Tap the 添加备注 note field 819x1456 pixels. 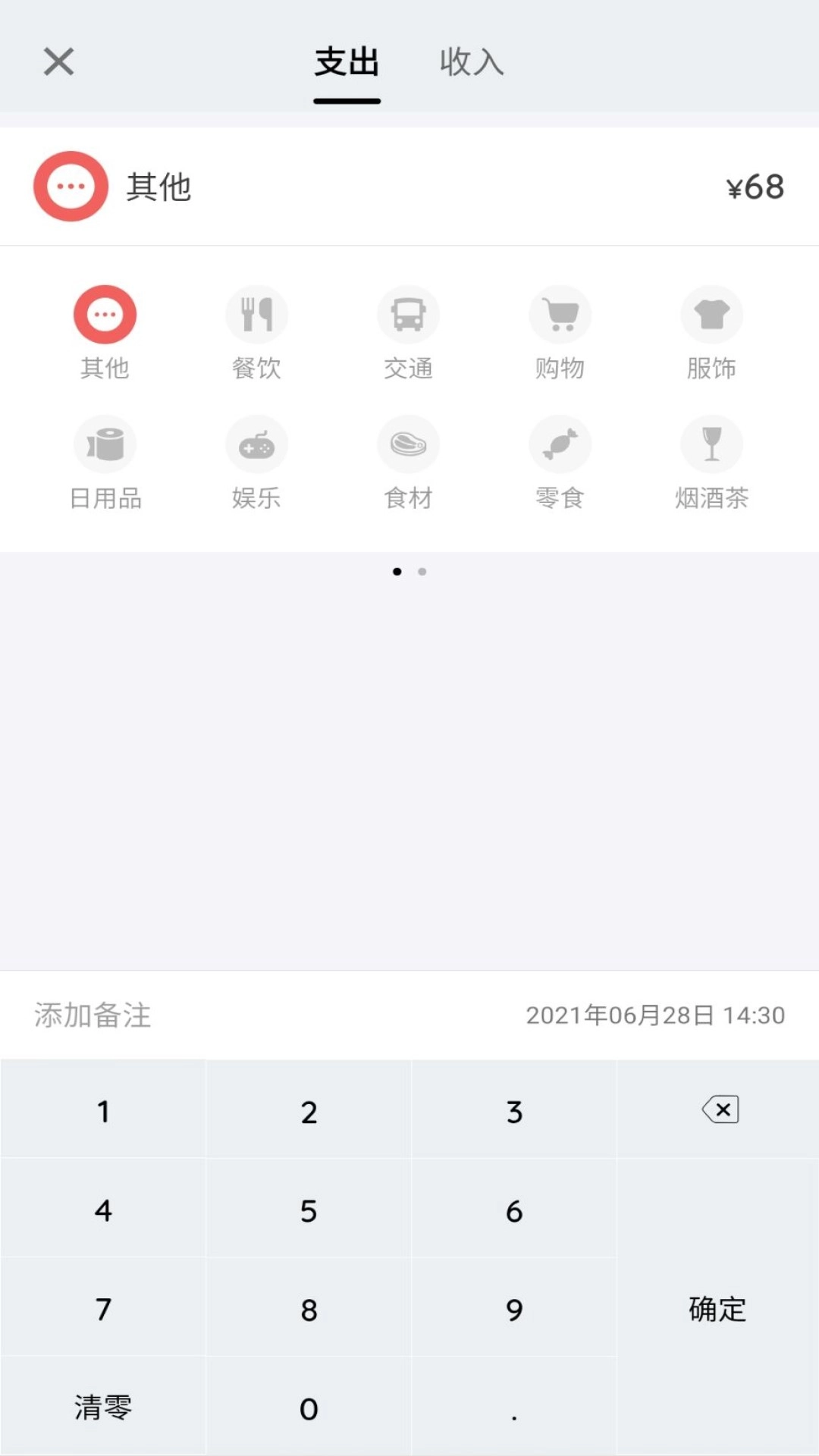(x=93, y=1016)
